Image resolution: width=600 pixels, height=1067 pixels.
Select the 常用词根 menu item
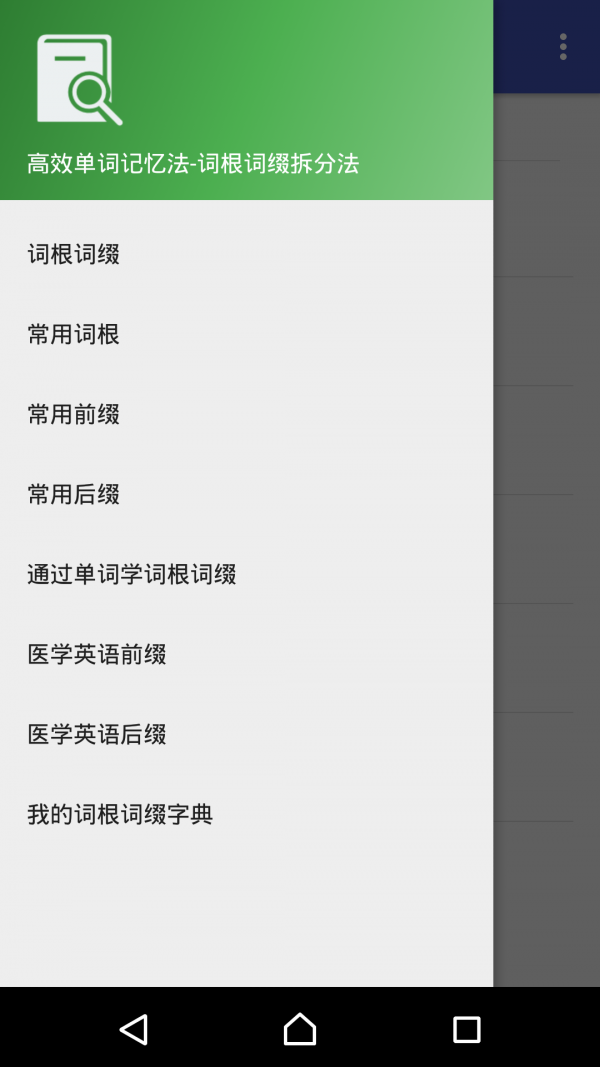coord(74,334)
